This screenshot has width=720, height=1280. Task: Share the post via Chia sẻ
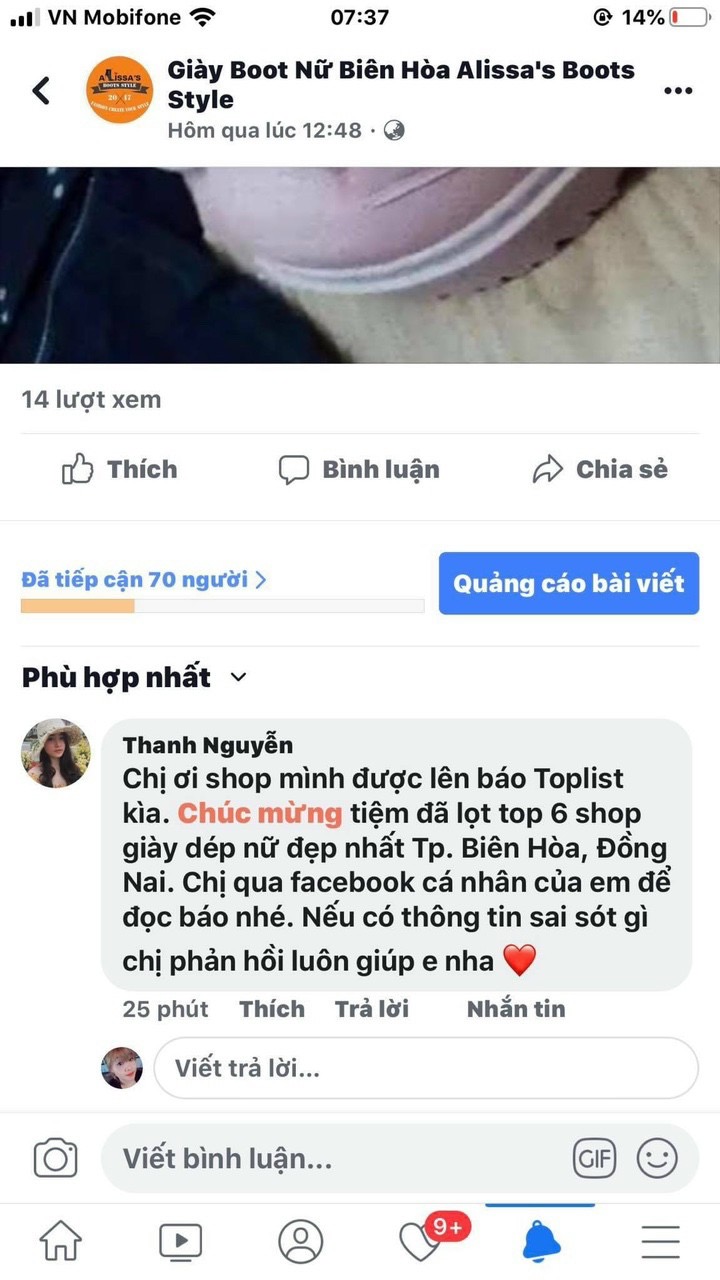coord(600,469)
